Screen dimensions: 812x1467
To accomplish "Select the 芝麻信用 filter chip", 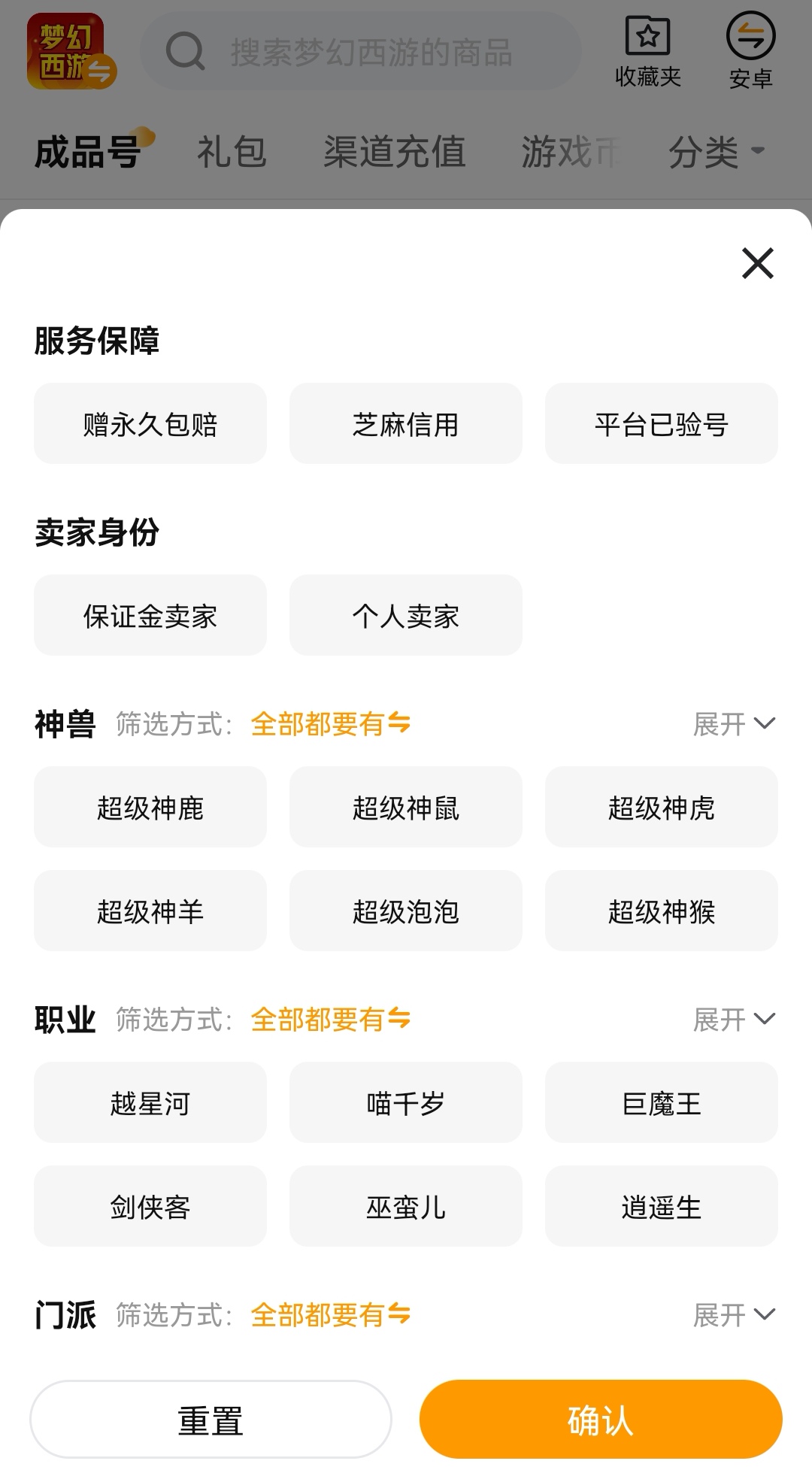I will point(405,424).
